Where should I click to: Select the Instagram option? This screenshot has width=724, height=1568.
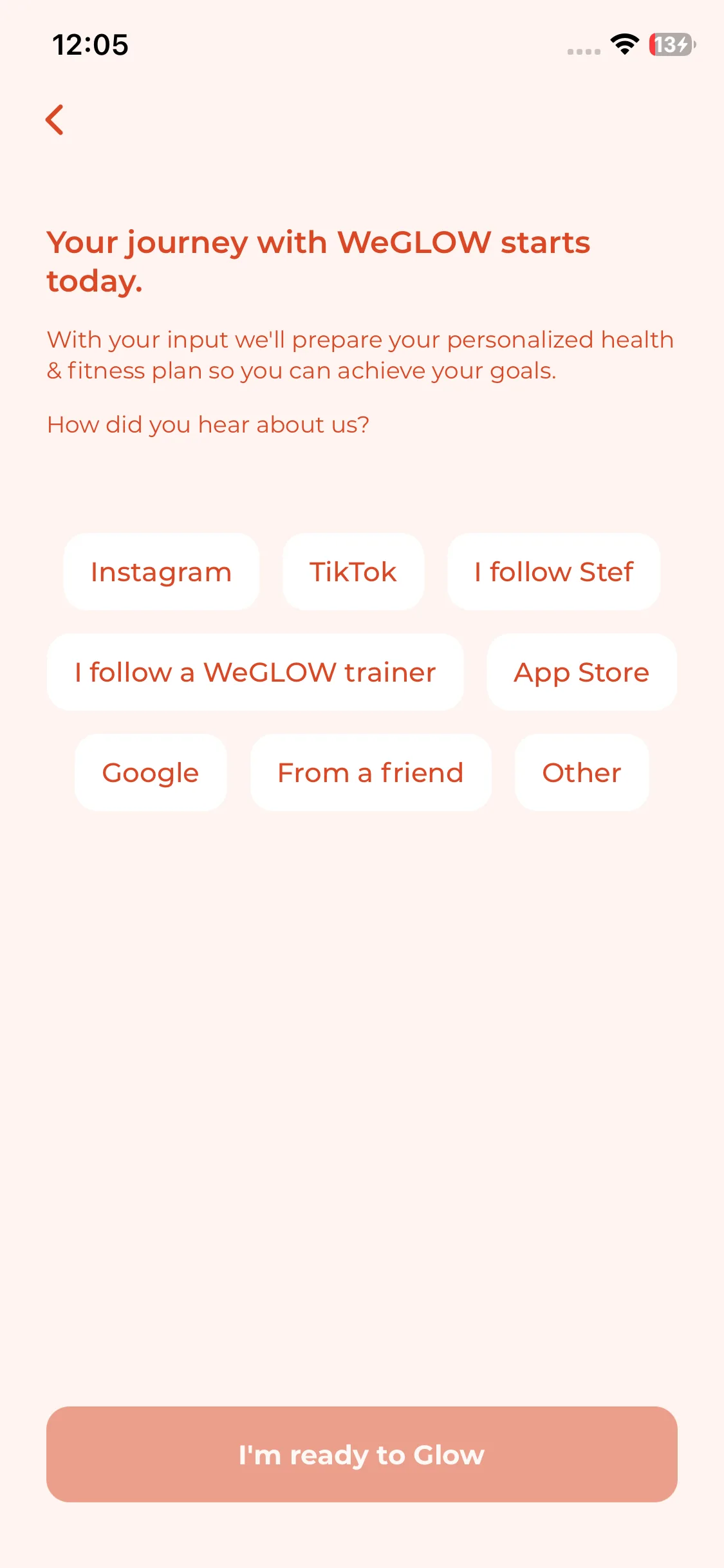coord(161,572)
